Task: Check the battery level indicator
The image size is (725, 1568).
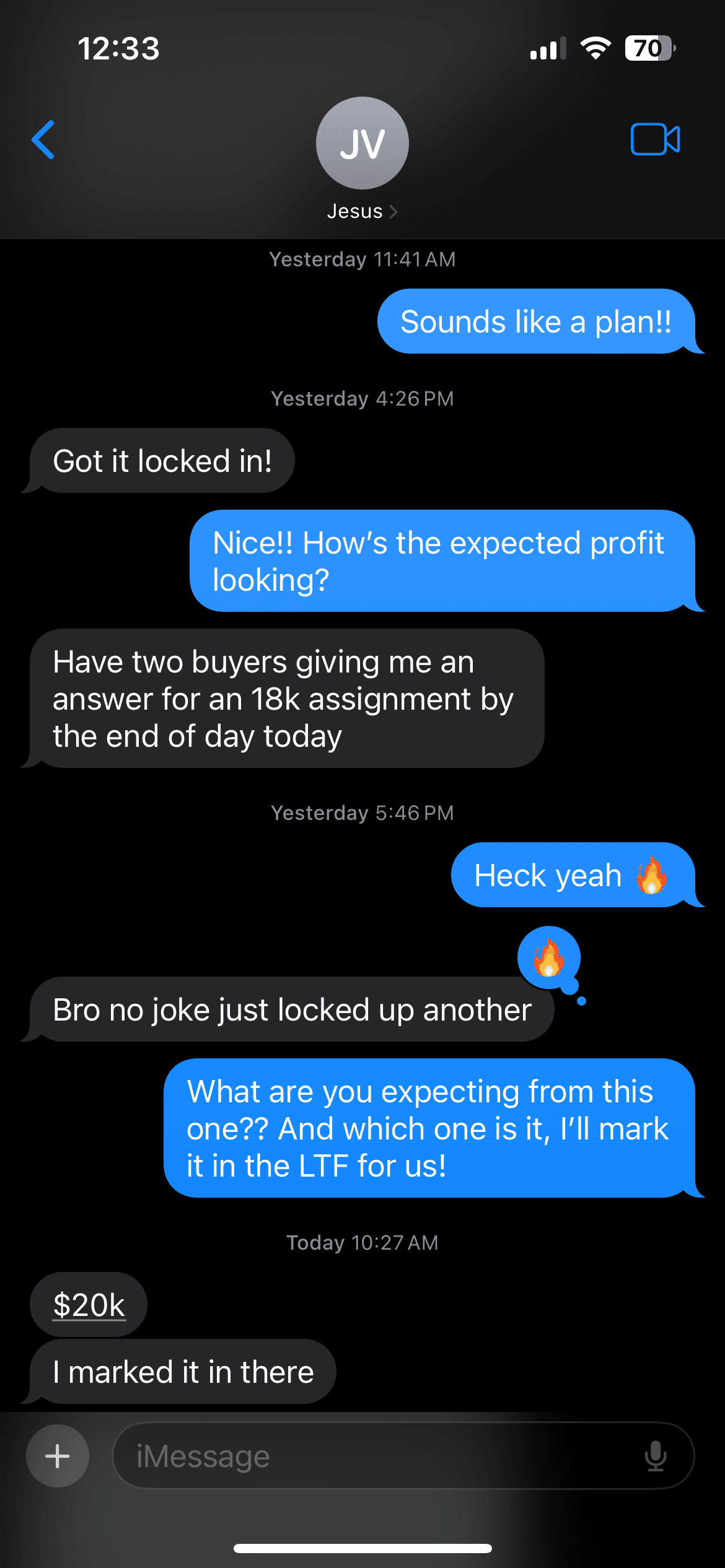Action: [647, 48]
